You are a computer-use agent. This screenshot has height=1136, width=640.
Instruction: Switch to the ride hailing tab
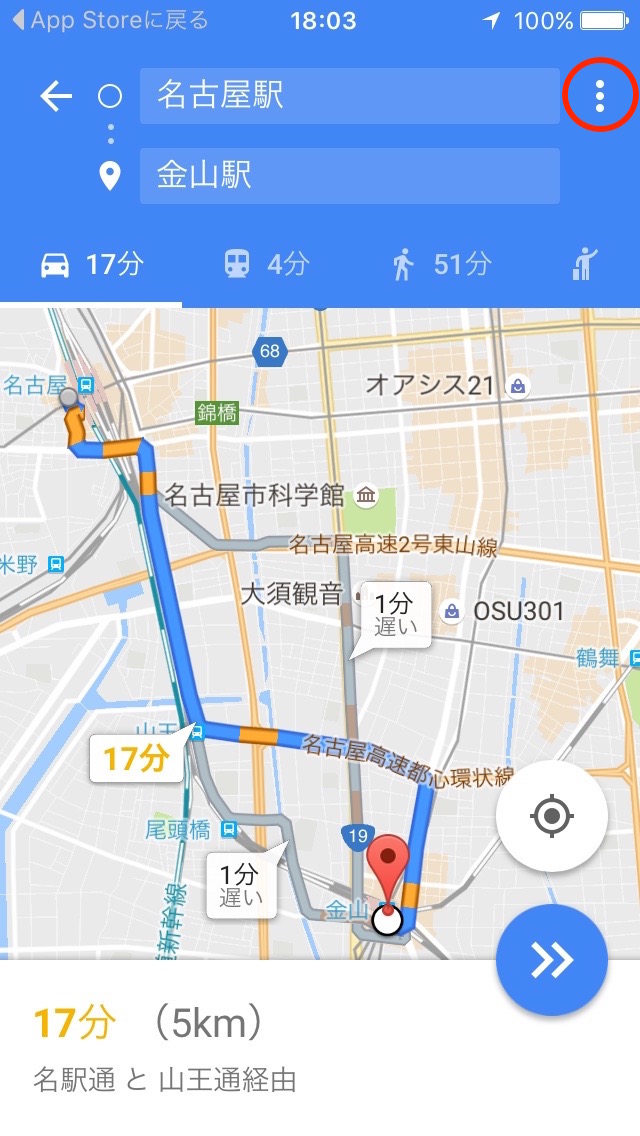coord(584,264)
